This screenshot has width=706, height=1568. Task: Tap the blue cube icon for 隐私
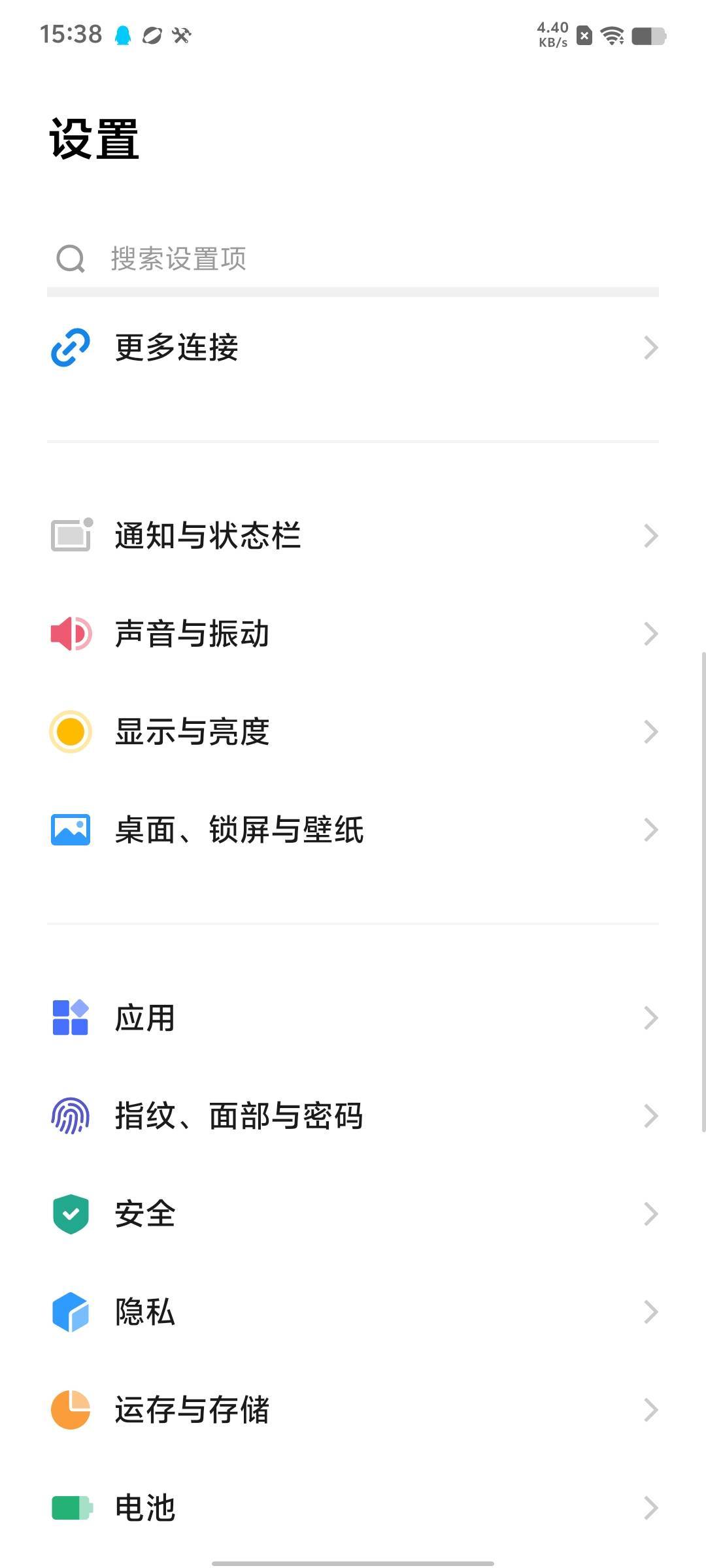(70, 1312)
